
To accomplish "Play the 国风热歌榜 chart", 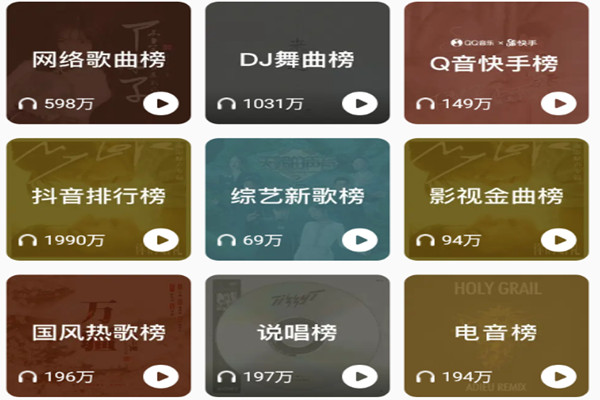I will pyautogui.click(x=160, y=376).
